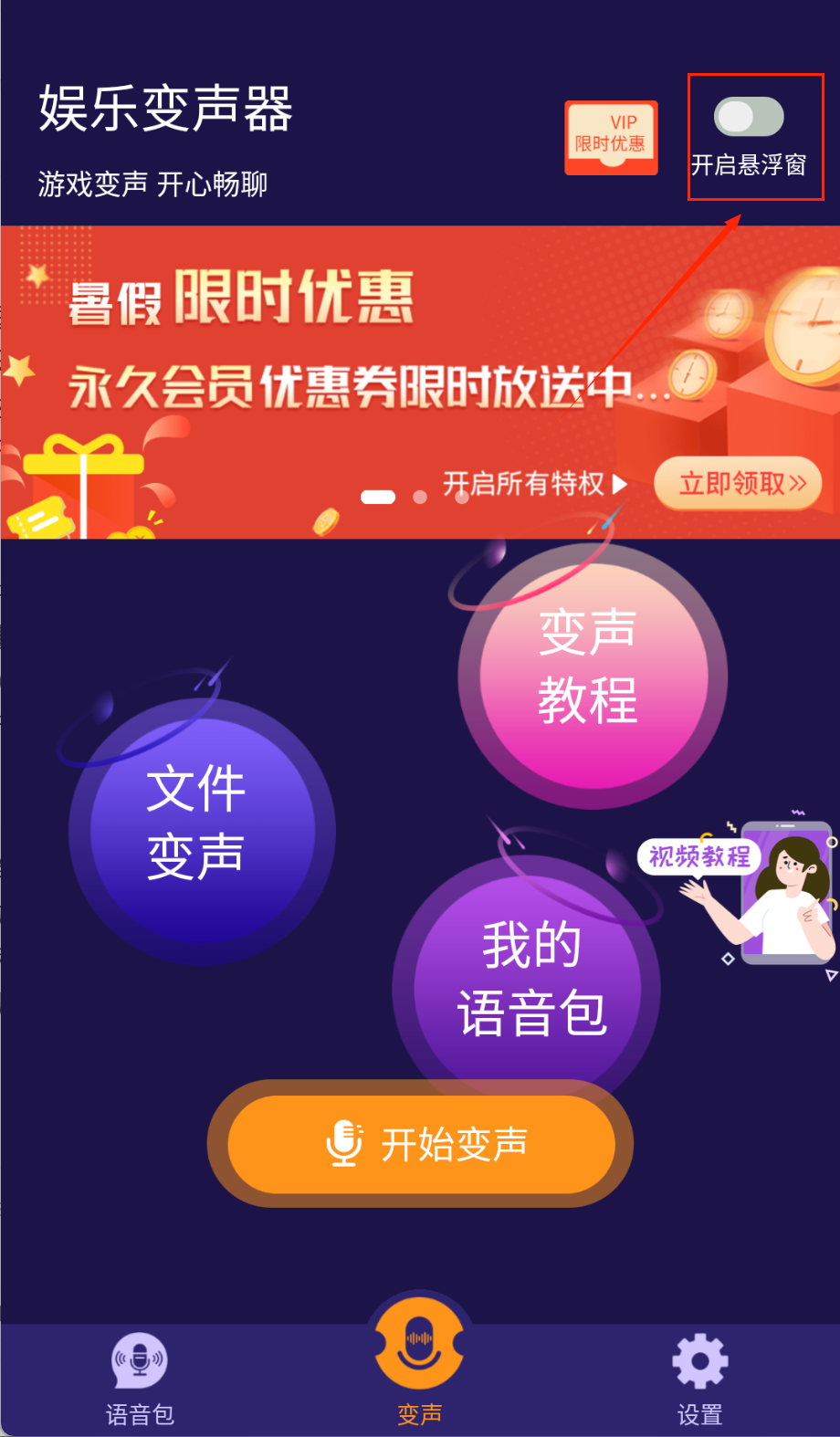Open 文件变声 file voice changer

tap(202, 831)
